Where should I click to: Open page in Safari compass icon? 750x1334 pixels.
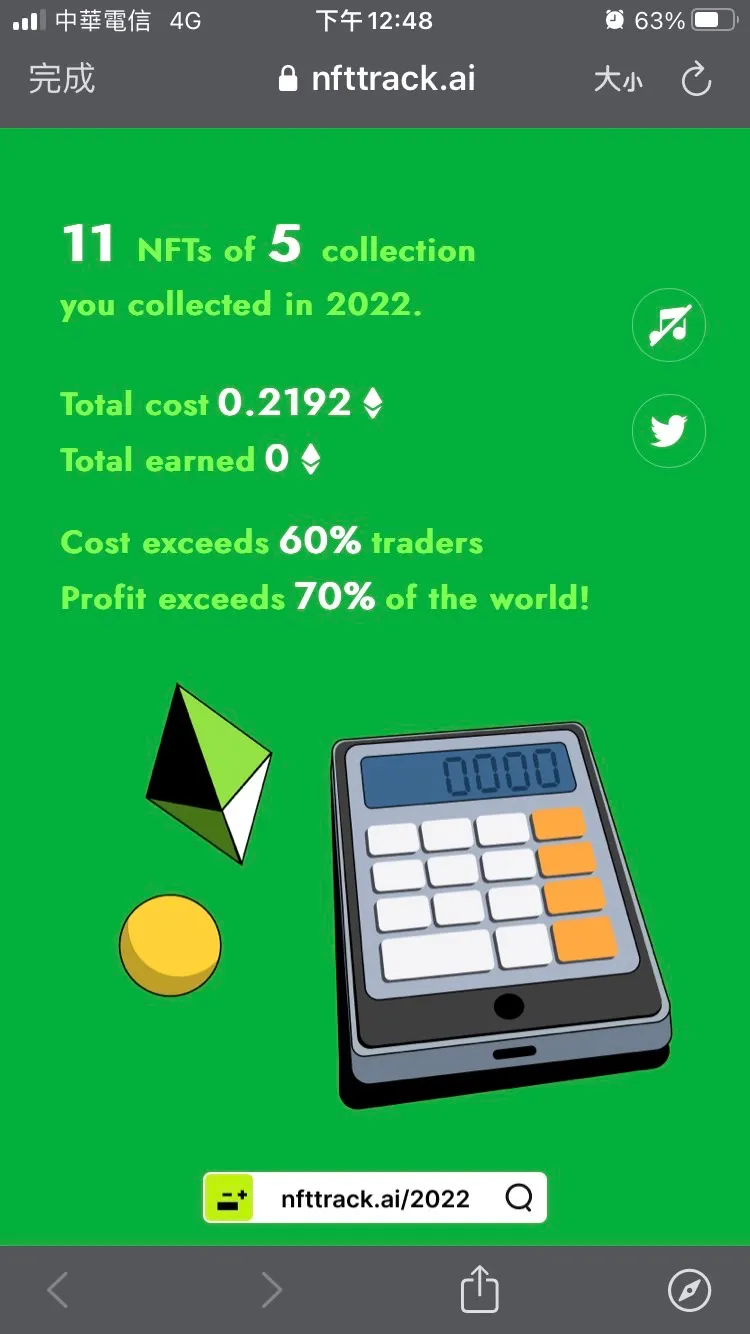coord(689,1290)
